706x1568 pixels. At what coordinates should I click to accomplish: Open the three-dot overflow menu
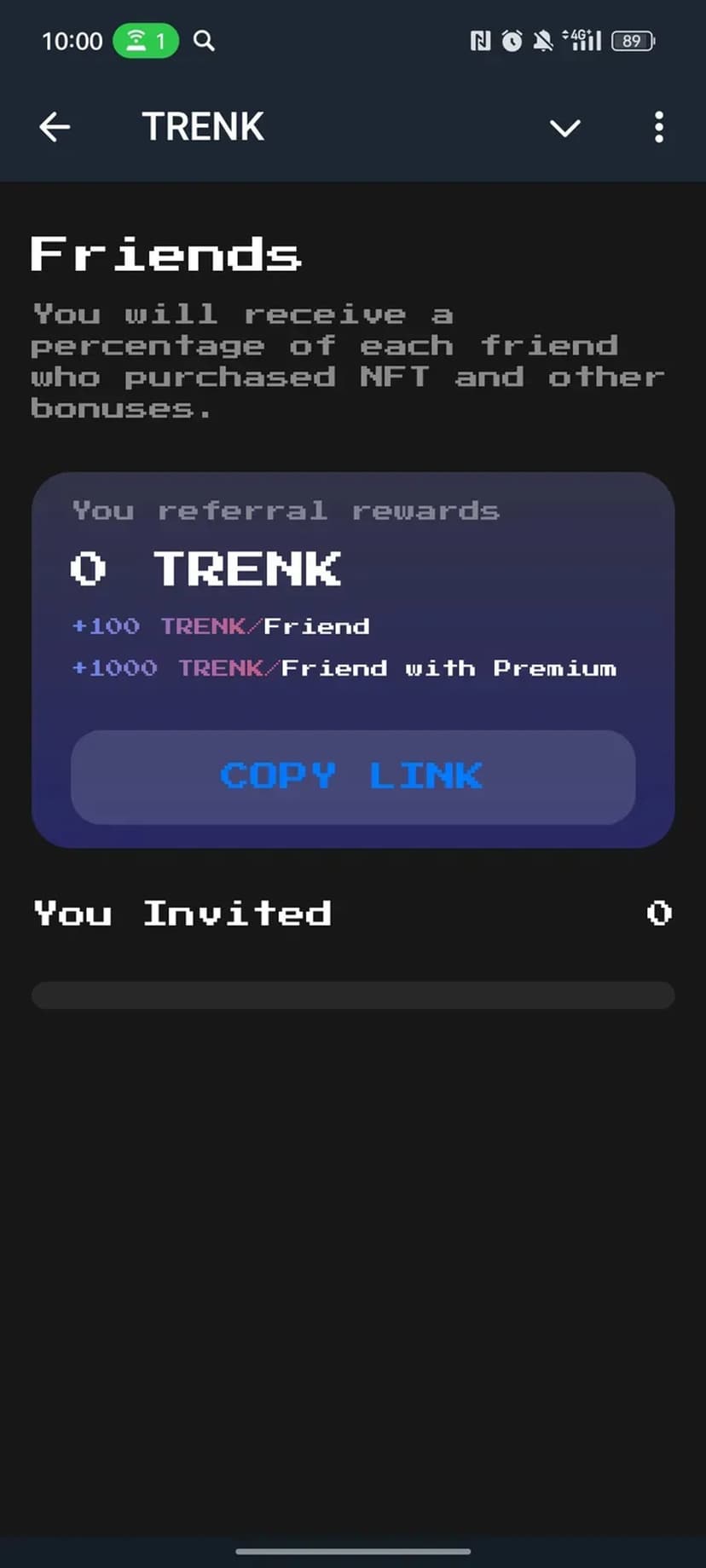click(x=658, y=128)
